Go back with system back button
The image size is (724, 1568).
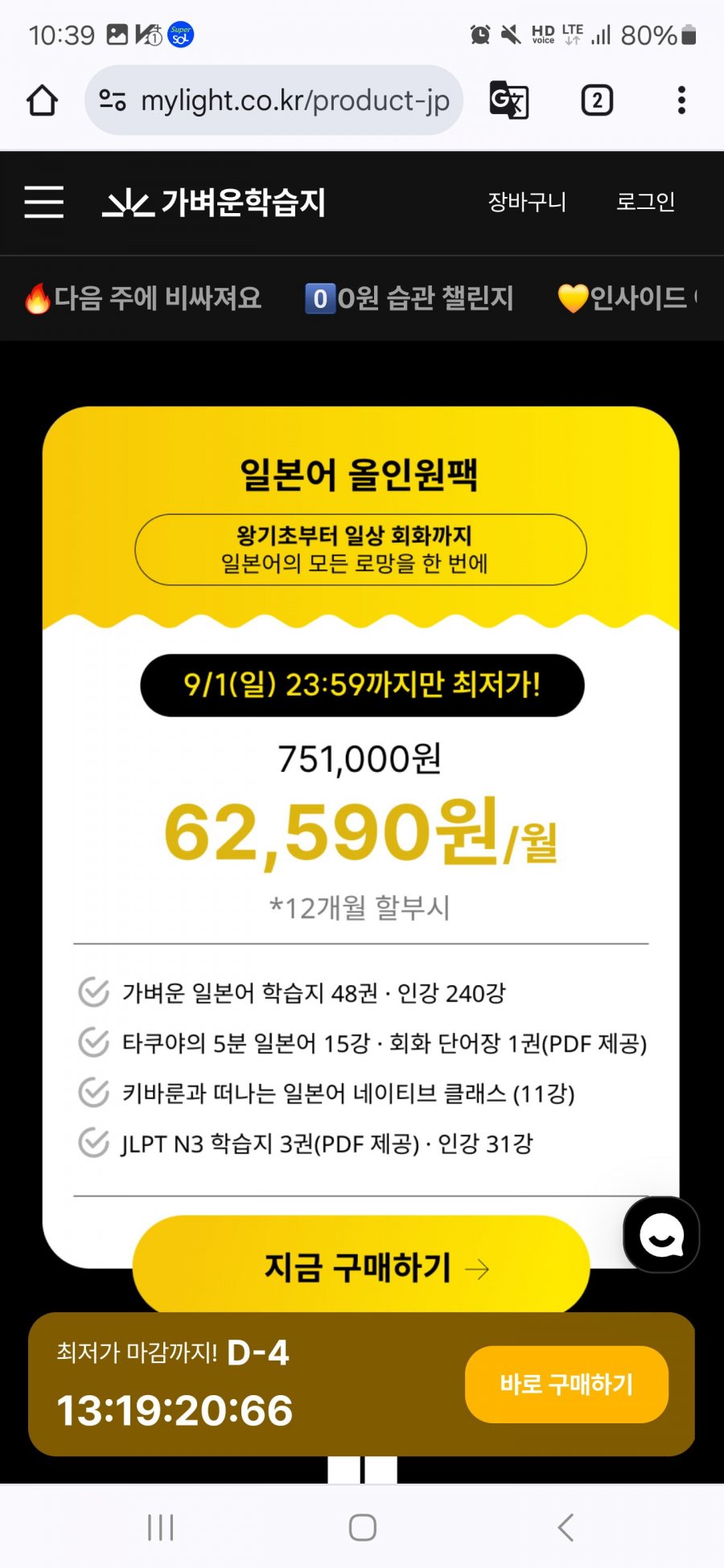point(566,1527)
